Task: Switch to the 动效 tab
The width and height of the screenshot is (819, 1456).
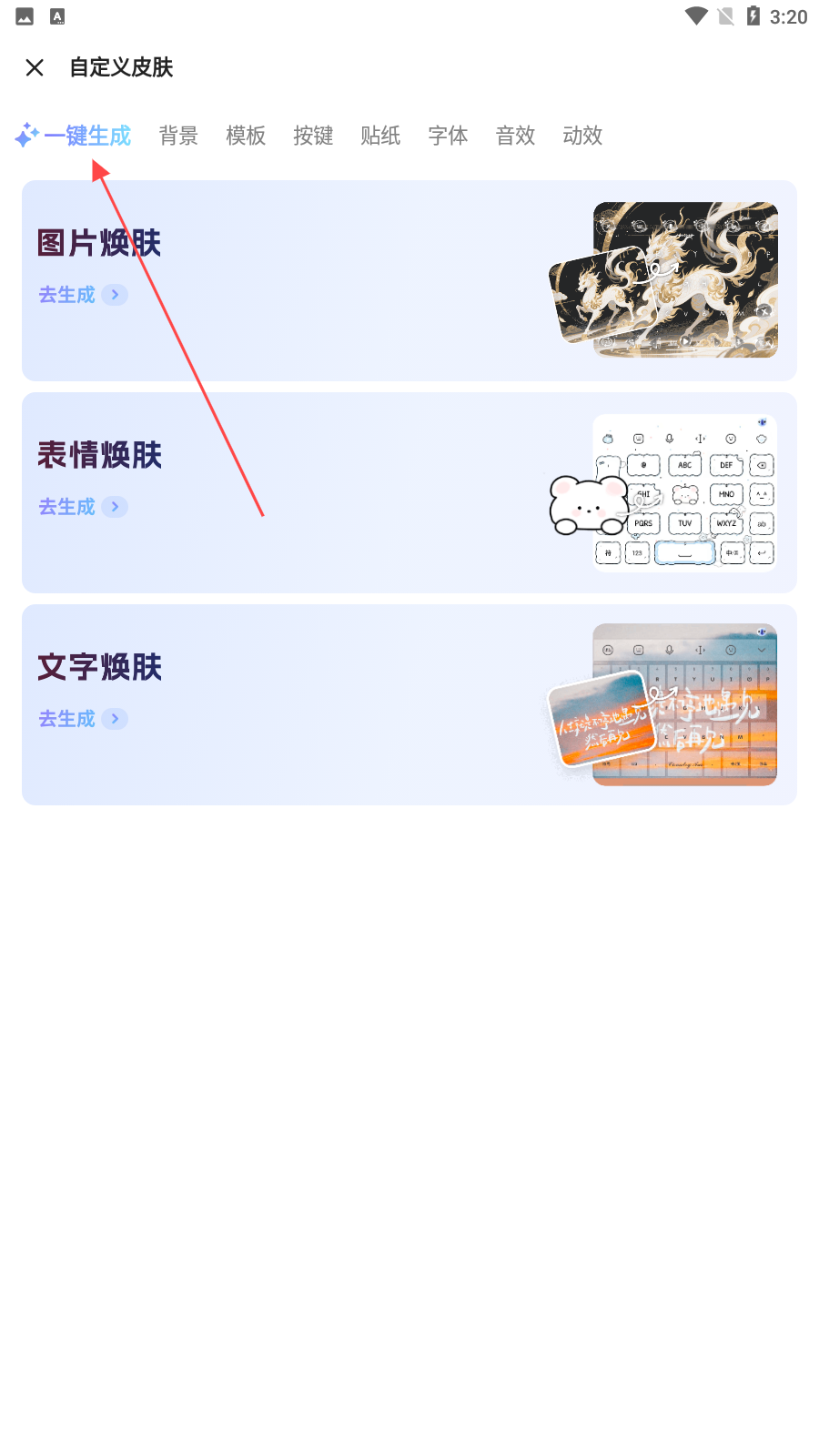Action: 582,136
